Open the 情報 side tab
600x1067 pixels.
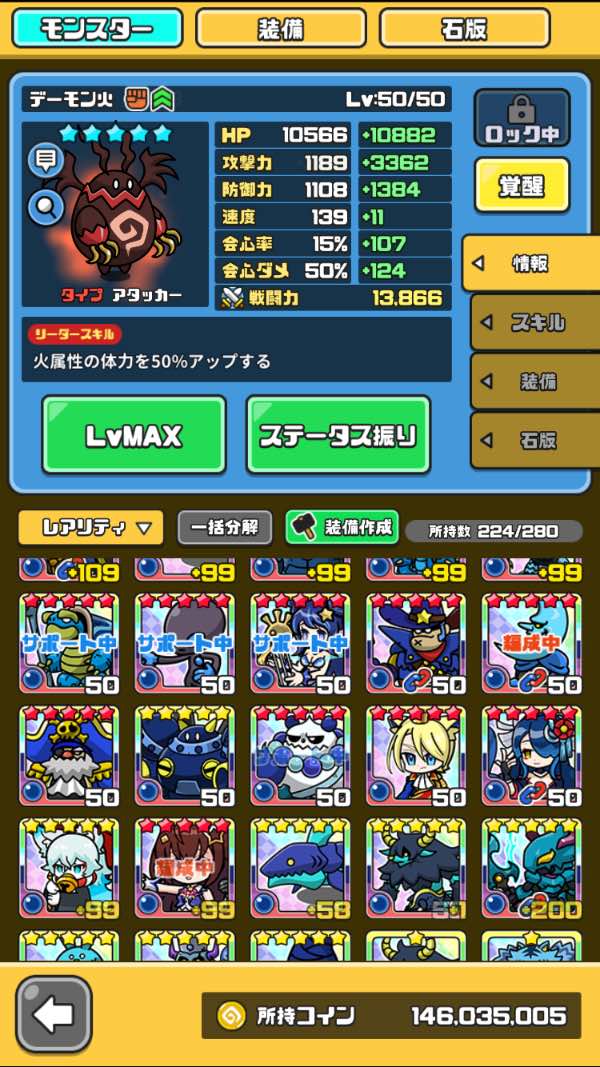coord(530,264)
